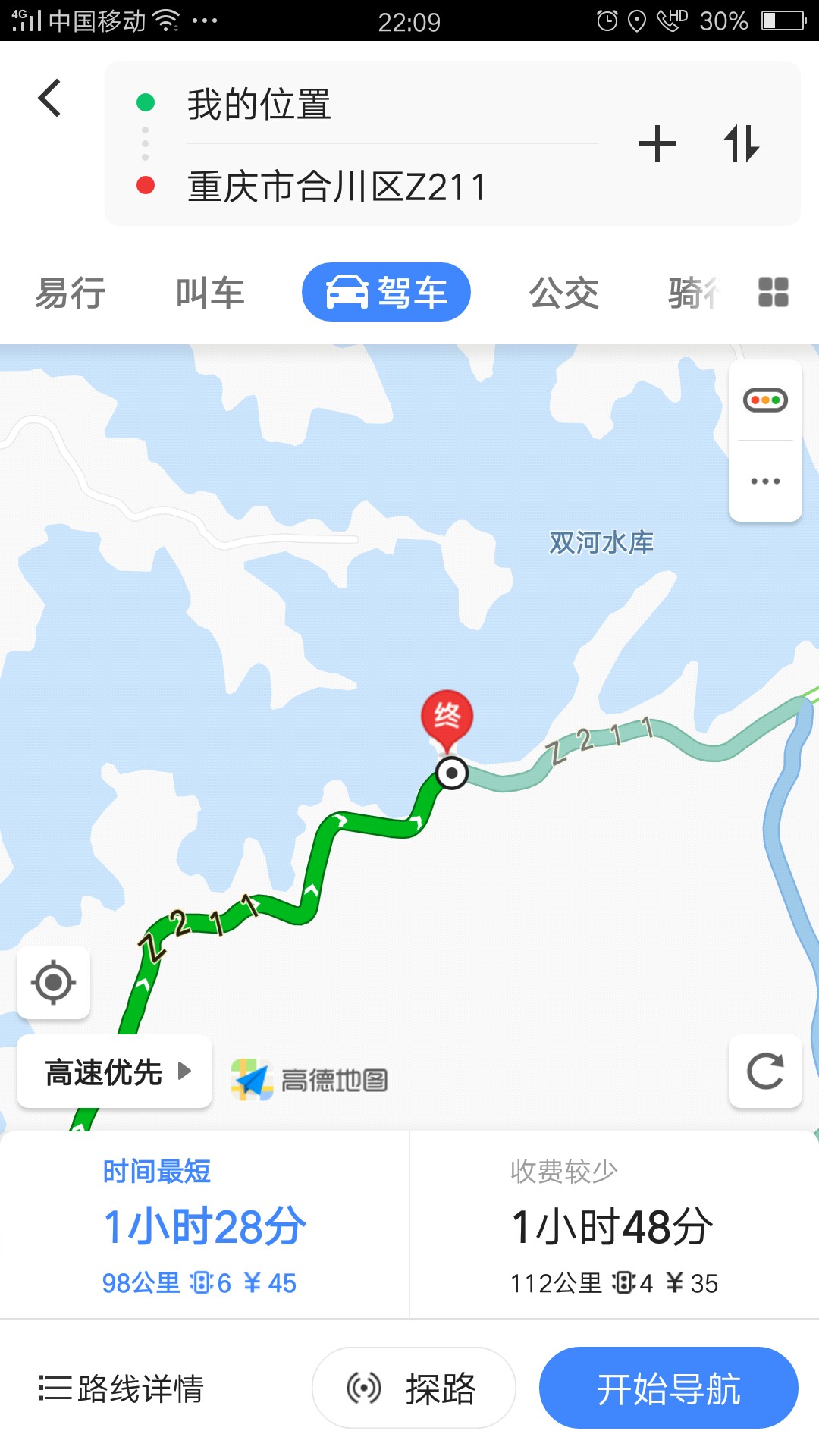
Task: Toggle the traffic light layer
Action: tap(765, 400)
